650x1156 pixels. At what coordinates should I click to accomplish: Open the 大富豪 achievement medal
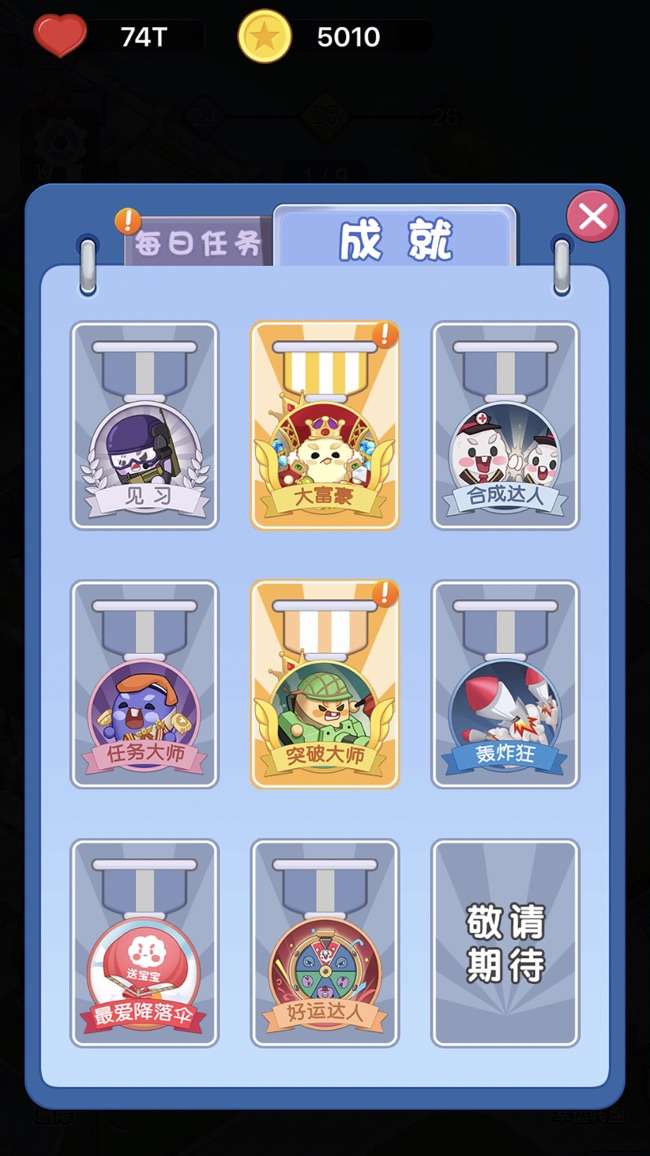(x=325, y=425)
